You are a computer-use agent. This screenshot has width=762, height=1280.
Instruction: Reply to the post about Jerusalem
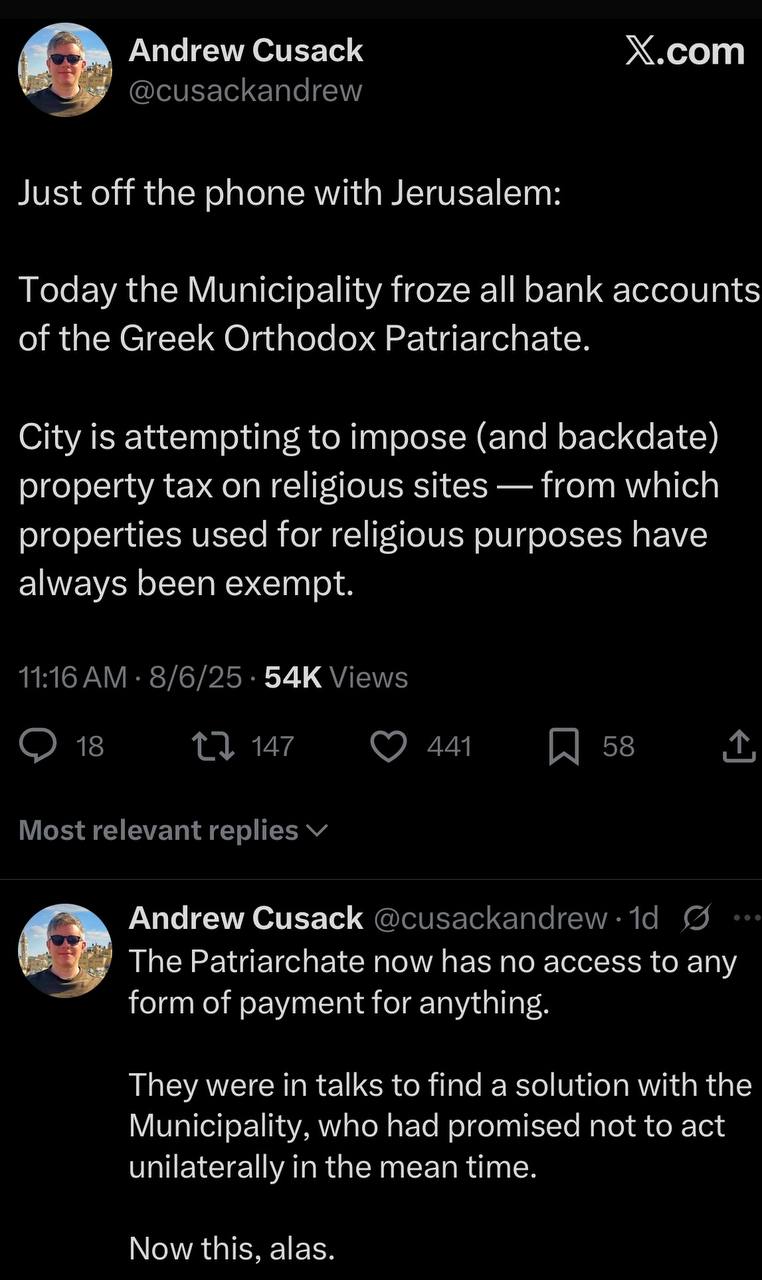coord(38,746)
